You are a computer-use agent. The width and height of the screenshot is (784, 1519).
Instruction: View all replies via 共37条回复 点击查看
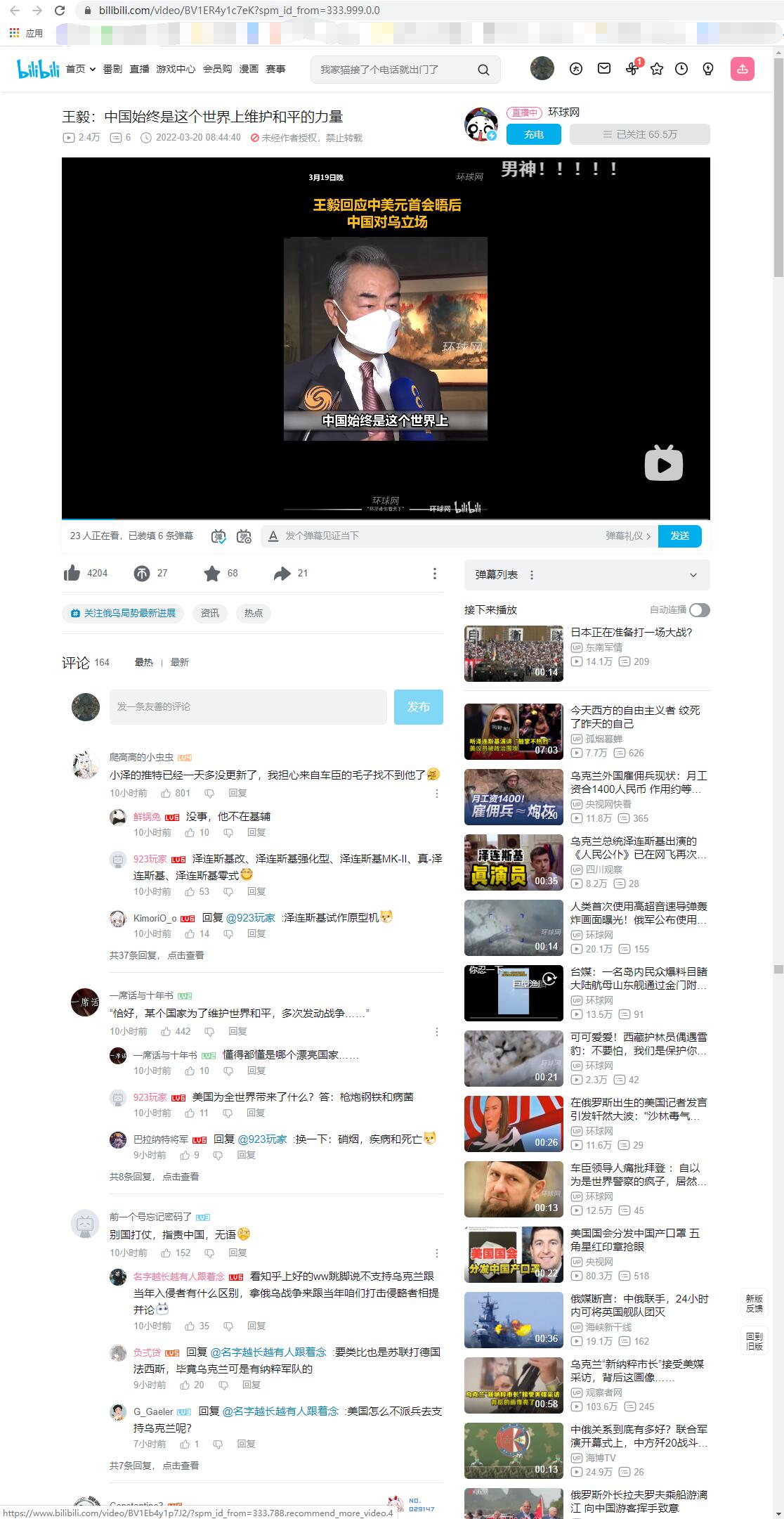point(157,955)
